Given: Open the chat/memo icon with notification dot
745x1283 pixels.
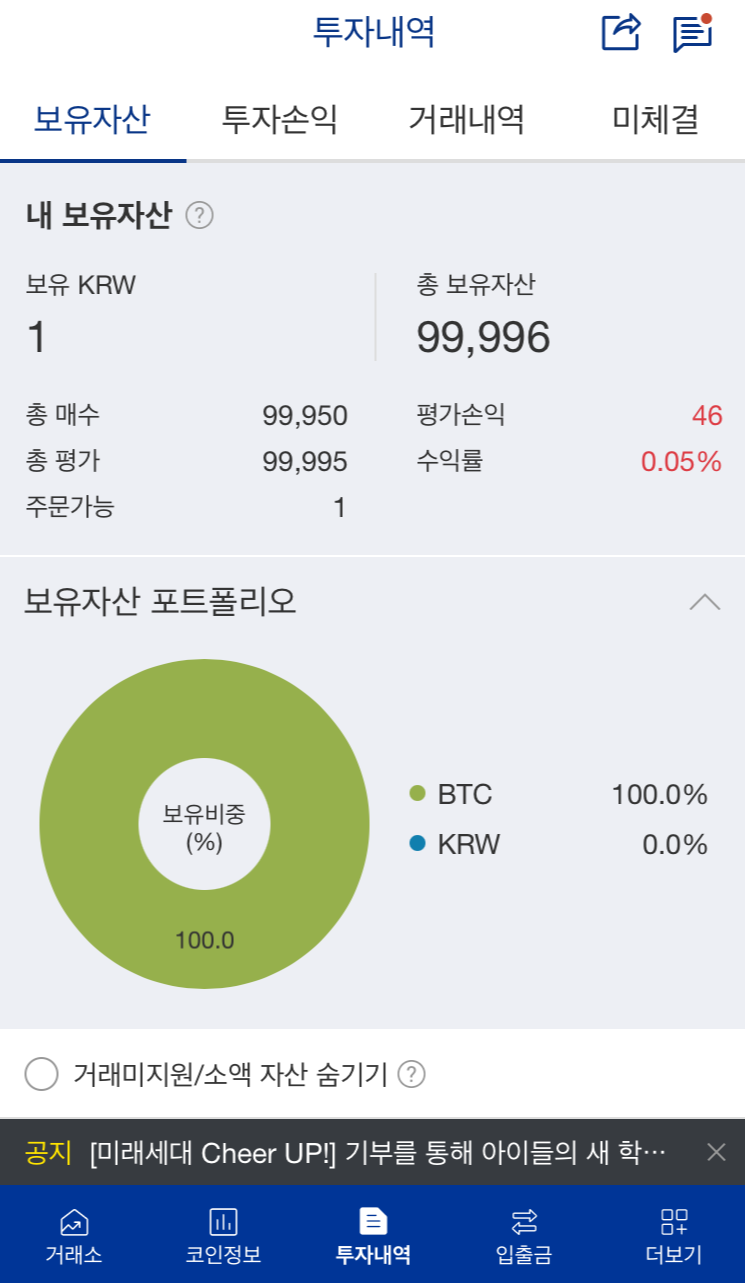Looking at the screenshot, I should click(692, 33).
